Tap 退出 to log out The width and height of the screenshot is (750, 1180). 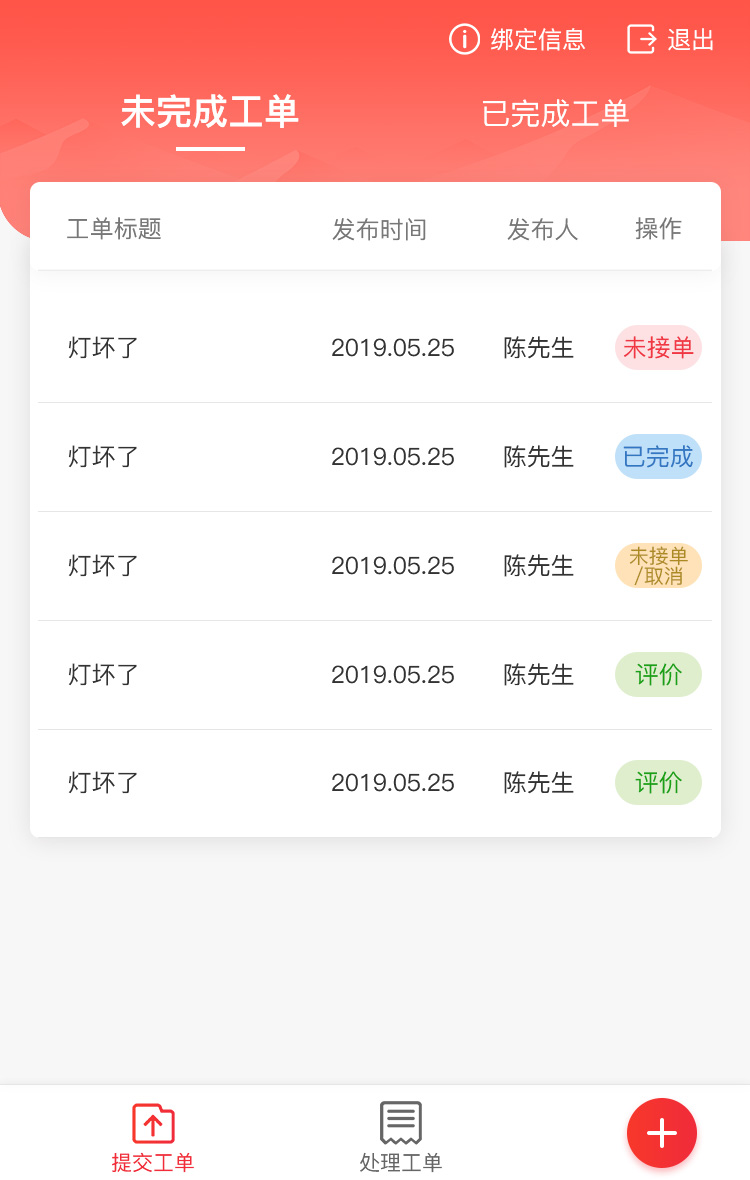[x=671, y=40]
